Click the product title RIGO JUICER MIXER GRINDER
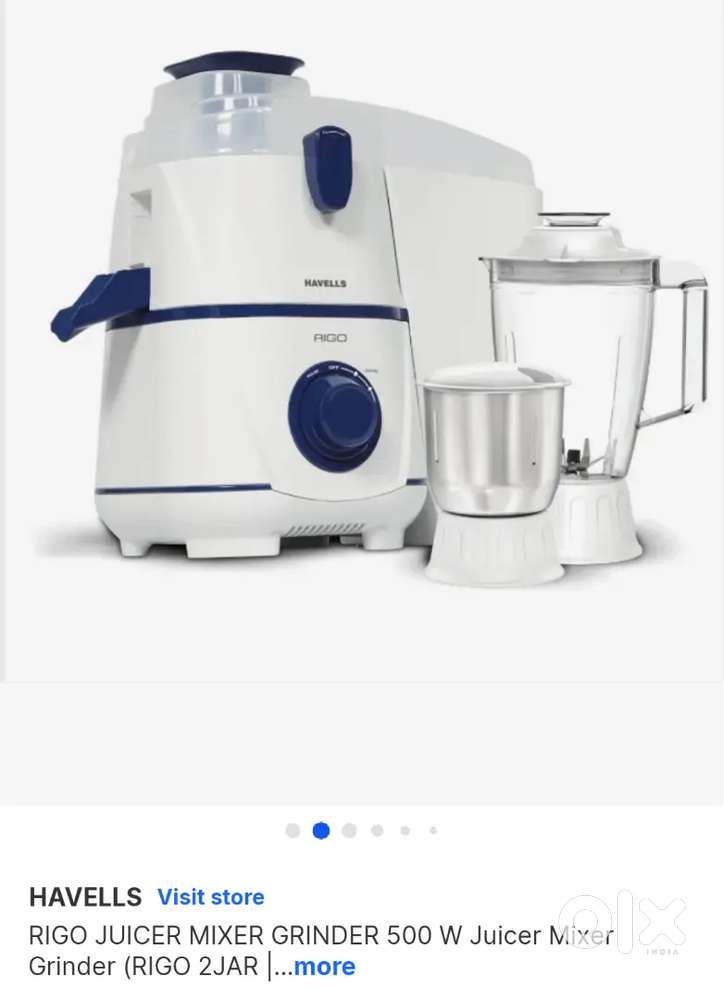Image resolution: width=724 pixels, height=1000 pixels. point(300,935)
